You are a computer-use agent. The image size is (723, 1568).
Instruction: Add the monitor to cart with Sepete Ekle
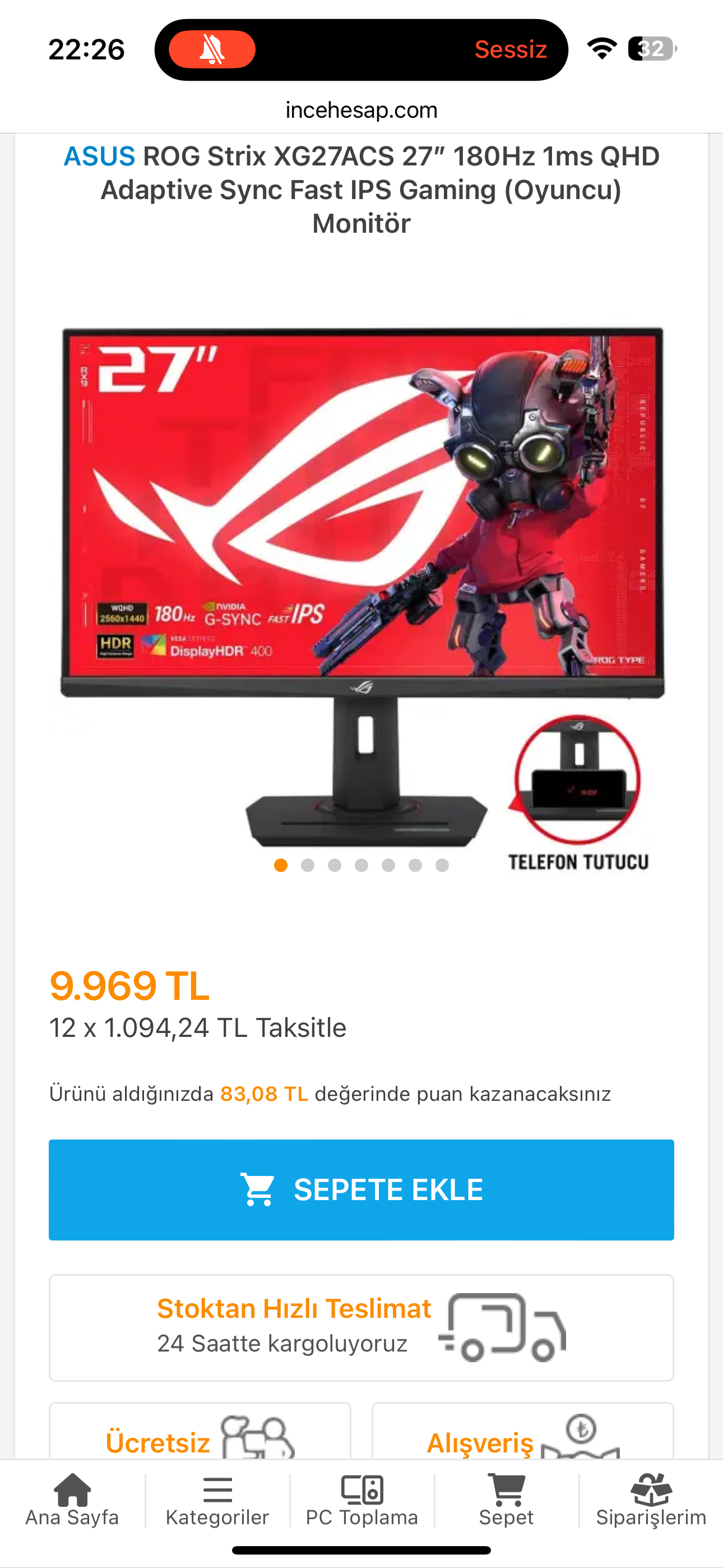click(x=361, y=1189)
